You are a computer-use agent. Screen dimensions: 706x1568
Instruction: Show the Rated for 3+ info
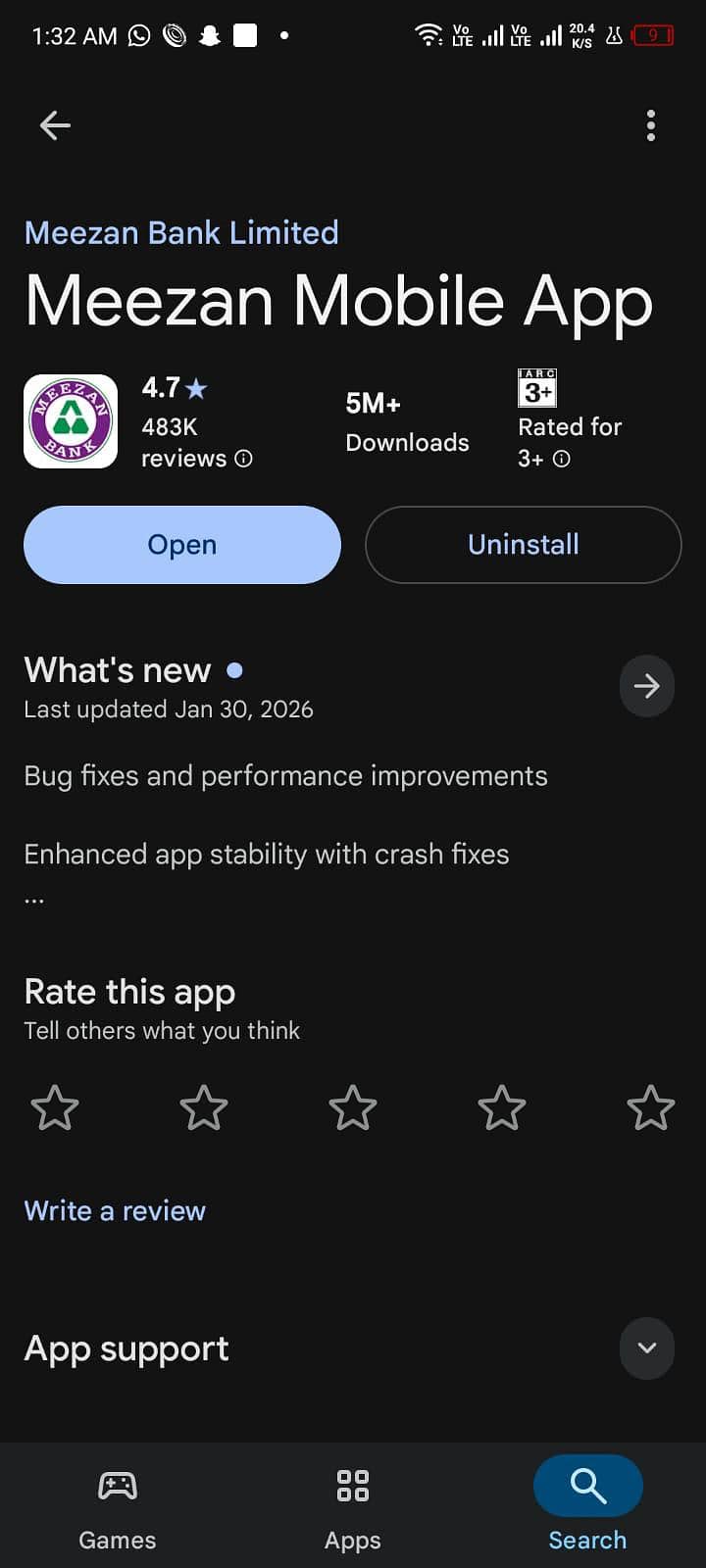pyautogui.click(x=562, y=459)
